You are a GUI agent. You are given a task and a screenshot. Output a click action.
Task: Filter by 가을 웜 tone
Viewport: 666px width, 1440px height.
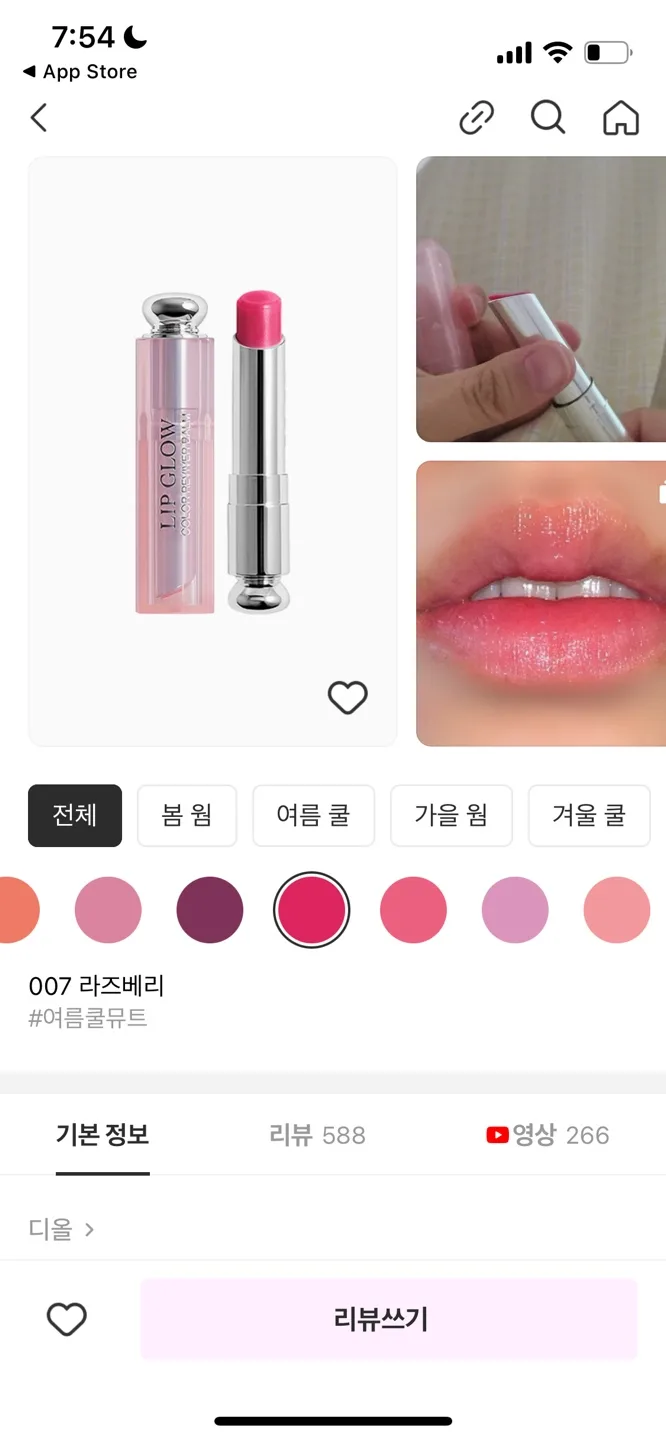coord(451,815)
